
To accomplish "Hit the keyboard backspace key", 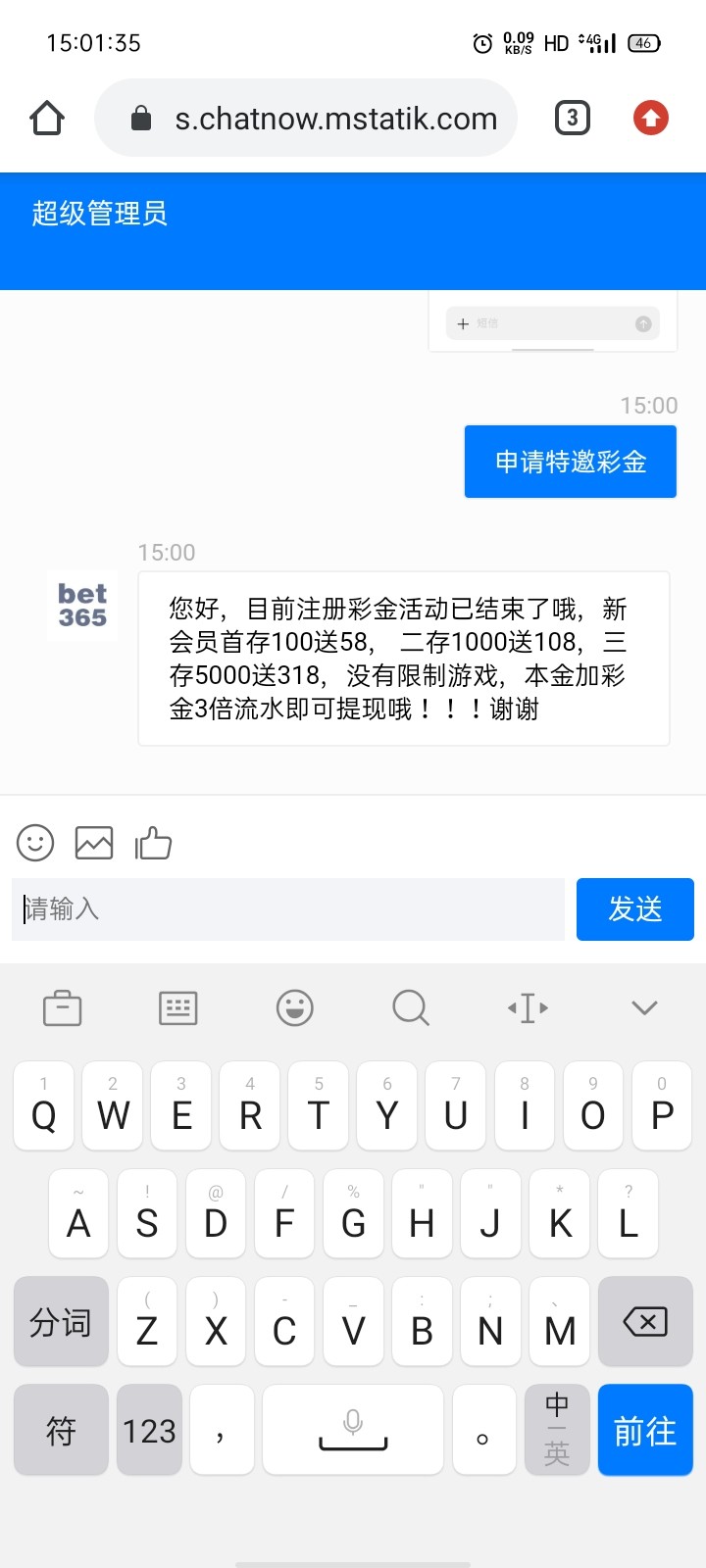I will (x=645, y=1322).
